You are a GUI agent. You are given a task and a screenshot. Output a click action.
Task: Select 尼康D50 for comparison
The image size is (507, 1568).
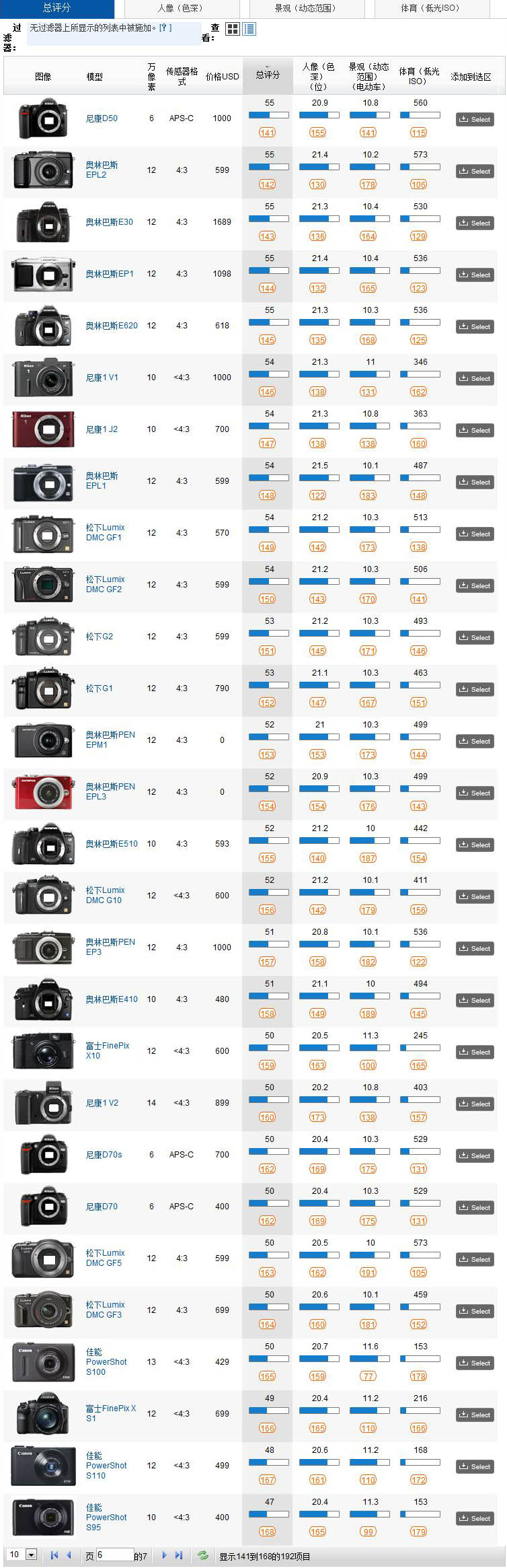[x=475, y=119]
